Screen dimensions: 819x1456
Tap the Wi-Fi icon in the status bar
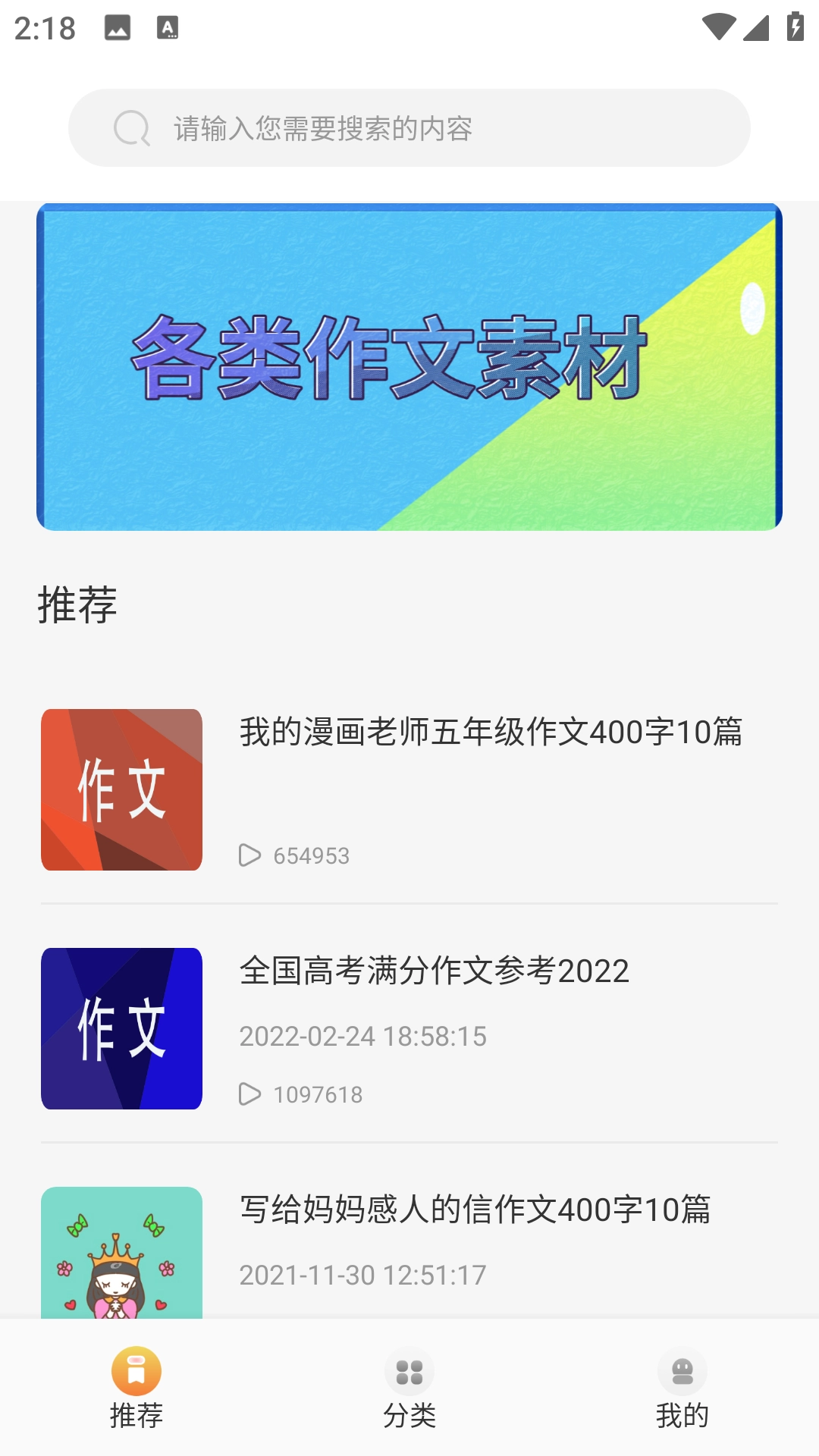[719, 24]
